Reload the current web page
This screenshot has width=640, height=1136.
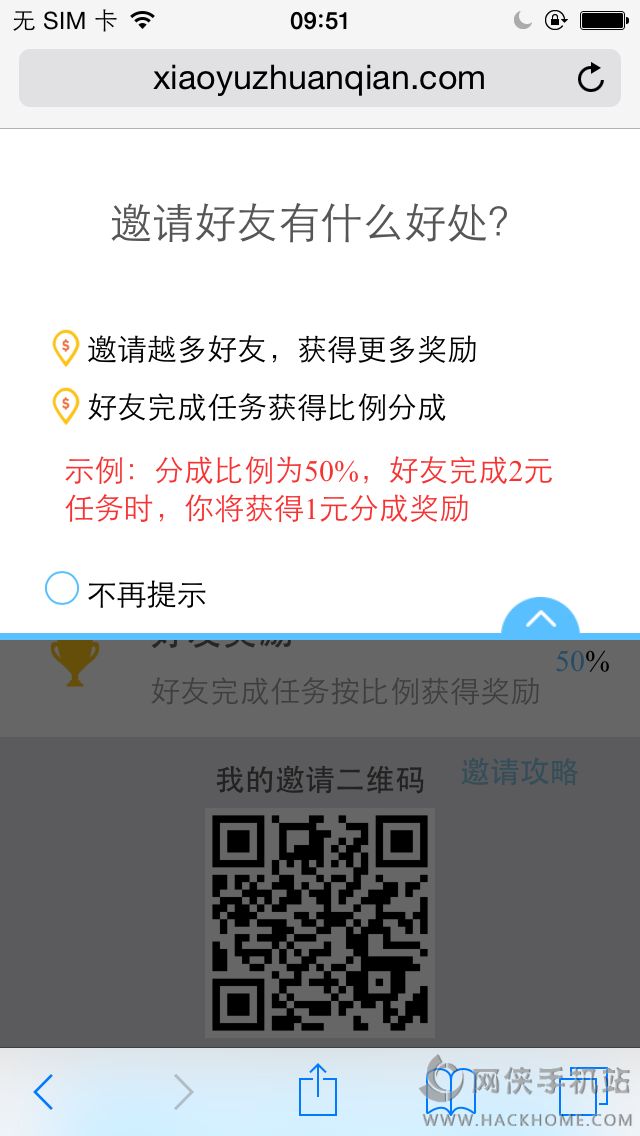tap(591, 79)
